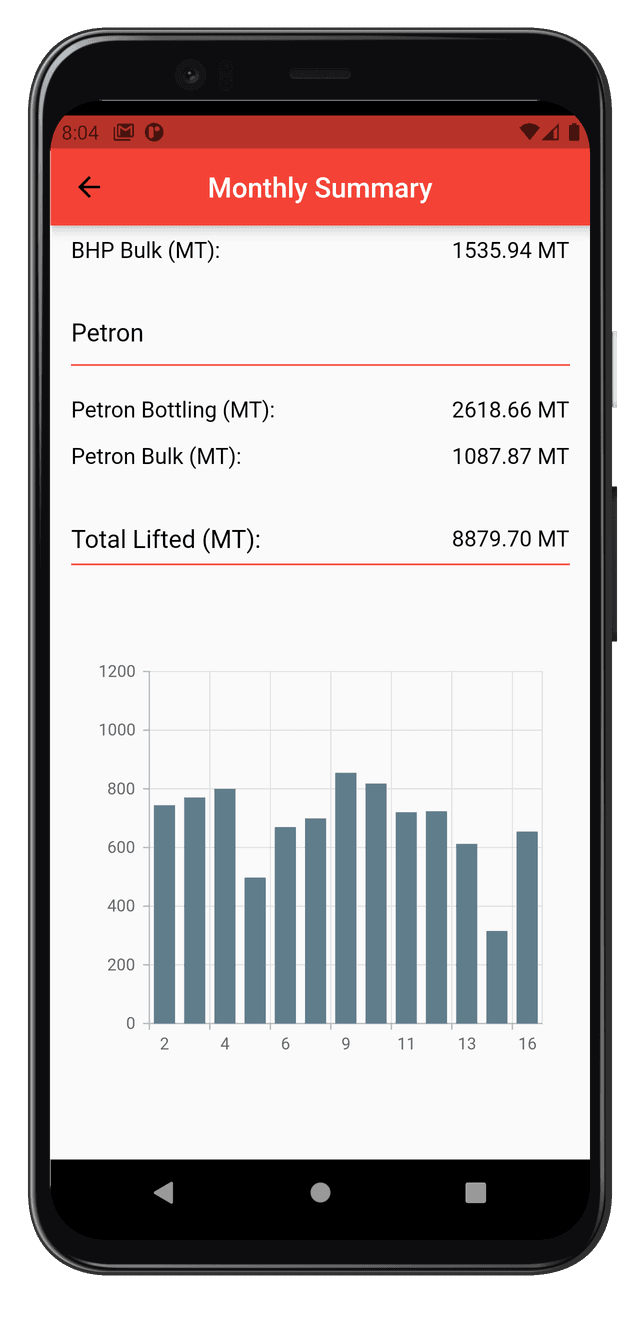Tap the system back button
The height and width of the screenshot is (1340, 640).
pos(164,1192)
